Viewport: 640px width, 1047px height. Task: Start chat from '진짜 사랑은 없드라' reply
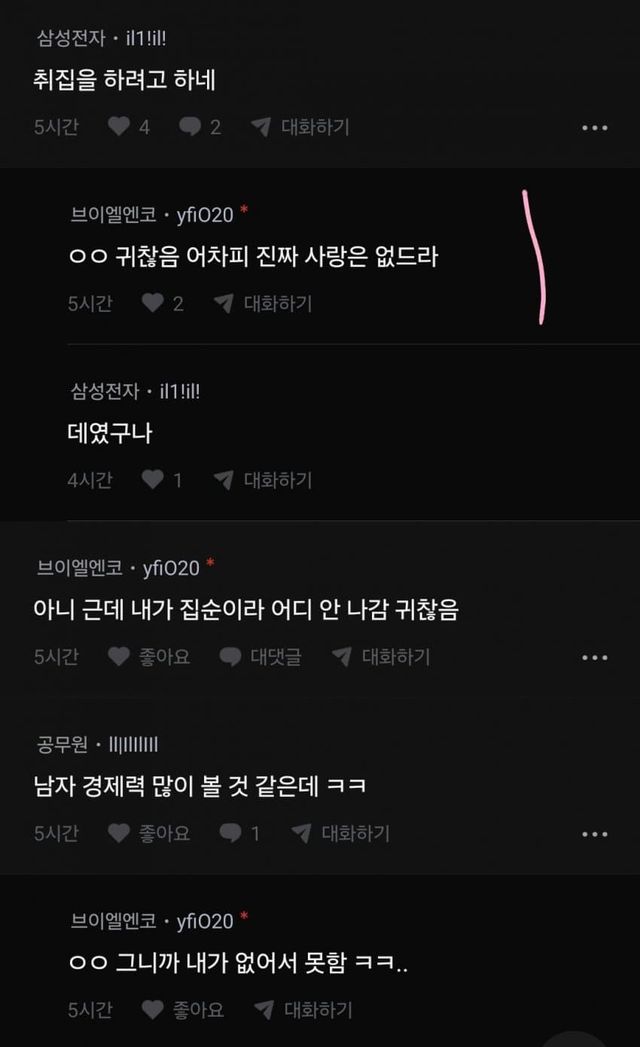click(x=263, y=303)
